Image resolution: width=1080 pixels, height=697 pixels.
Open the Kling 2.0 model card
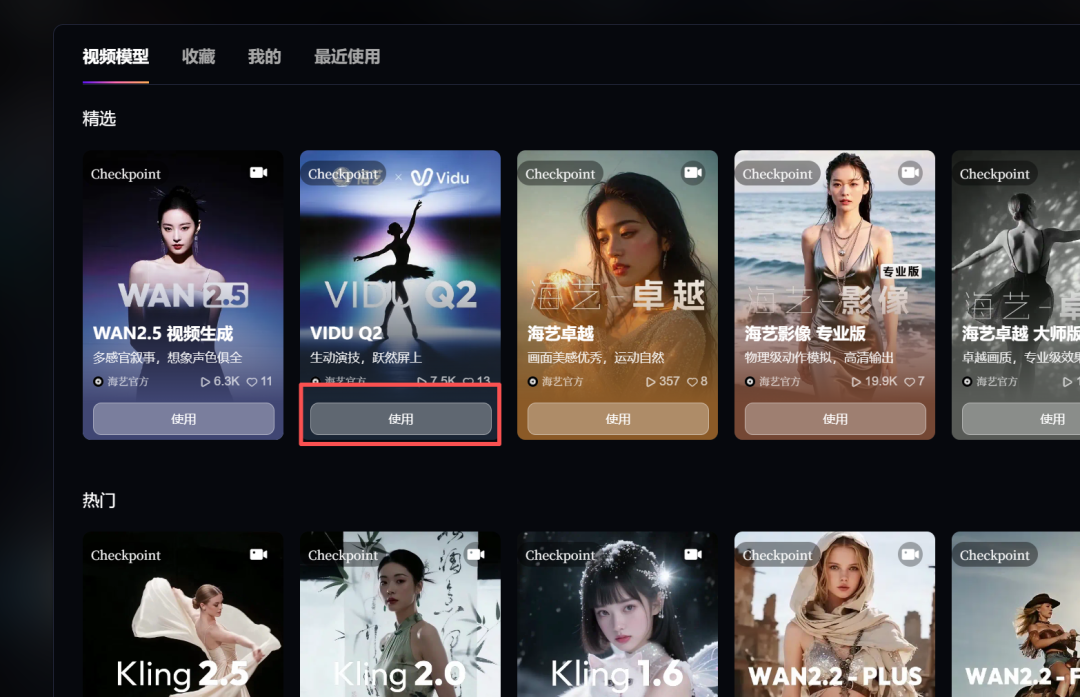point(400,620)
